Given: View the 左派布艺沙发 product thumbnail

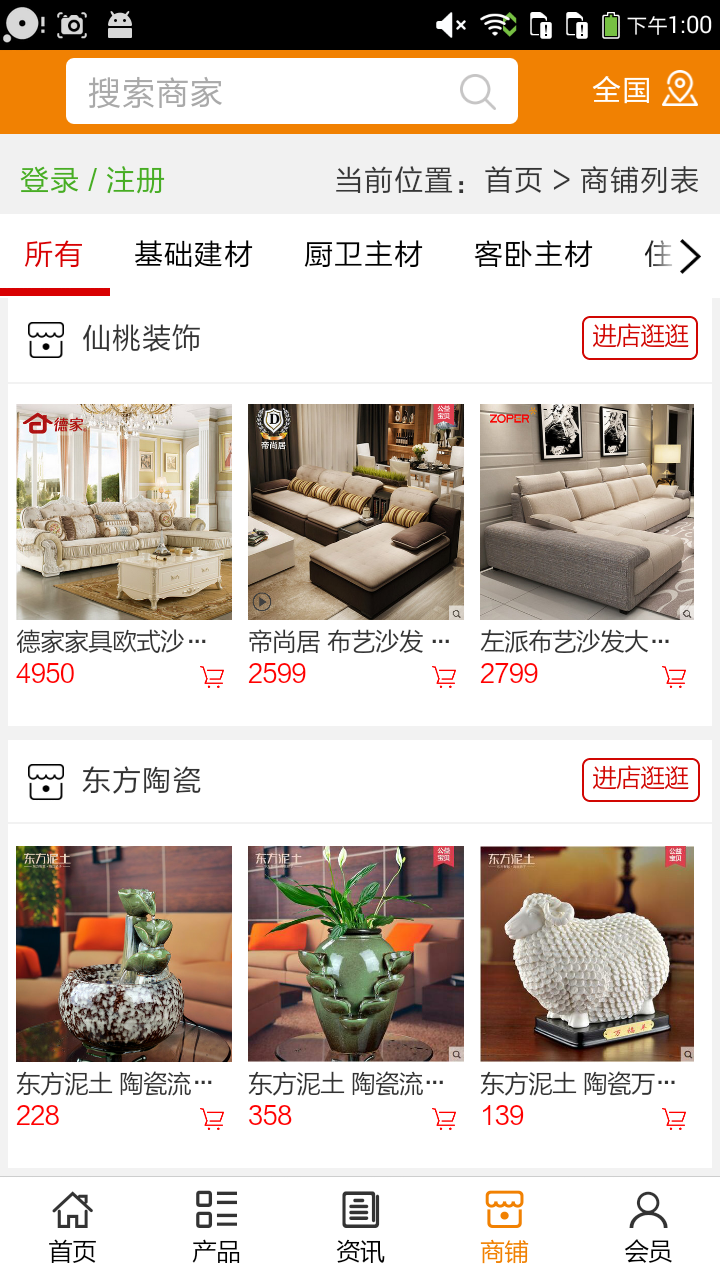Looking at the screenshot, I should click(587, 512).
